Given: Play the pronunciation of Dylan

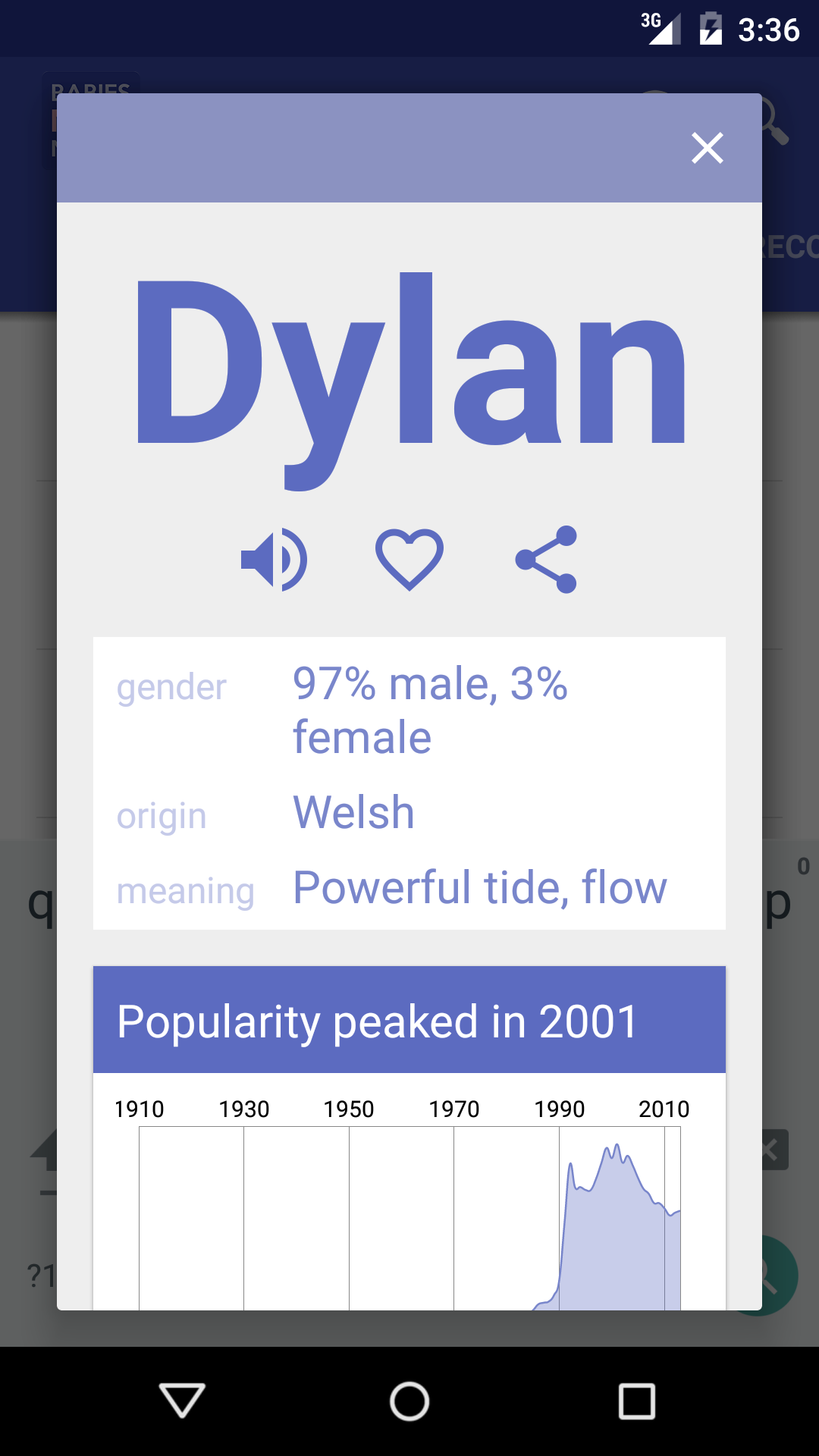Looking at the screenshot, I should (x=274, y=560).
